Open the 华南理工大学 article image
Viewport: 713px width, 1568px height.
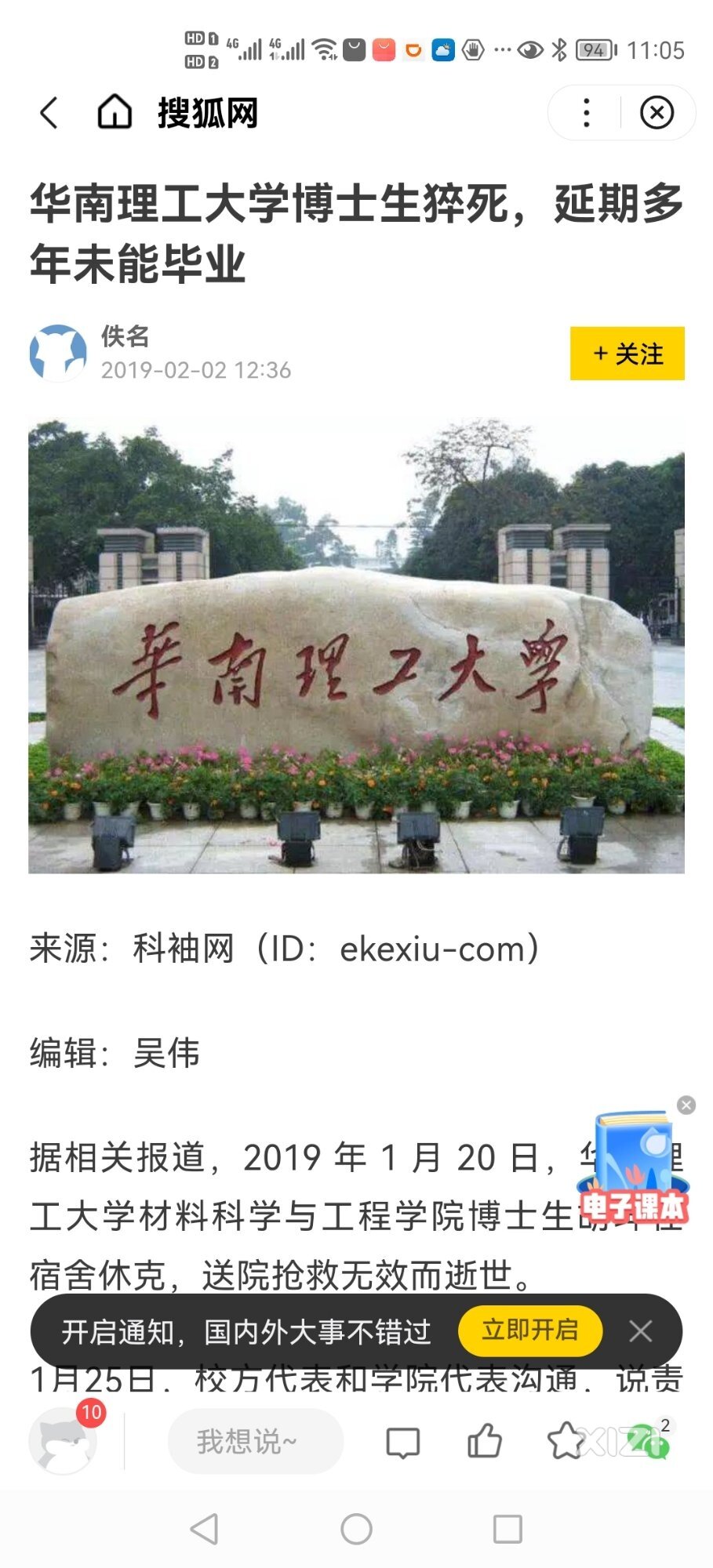point(356,646)
